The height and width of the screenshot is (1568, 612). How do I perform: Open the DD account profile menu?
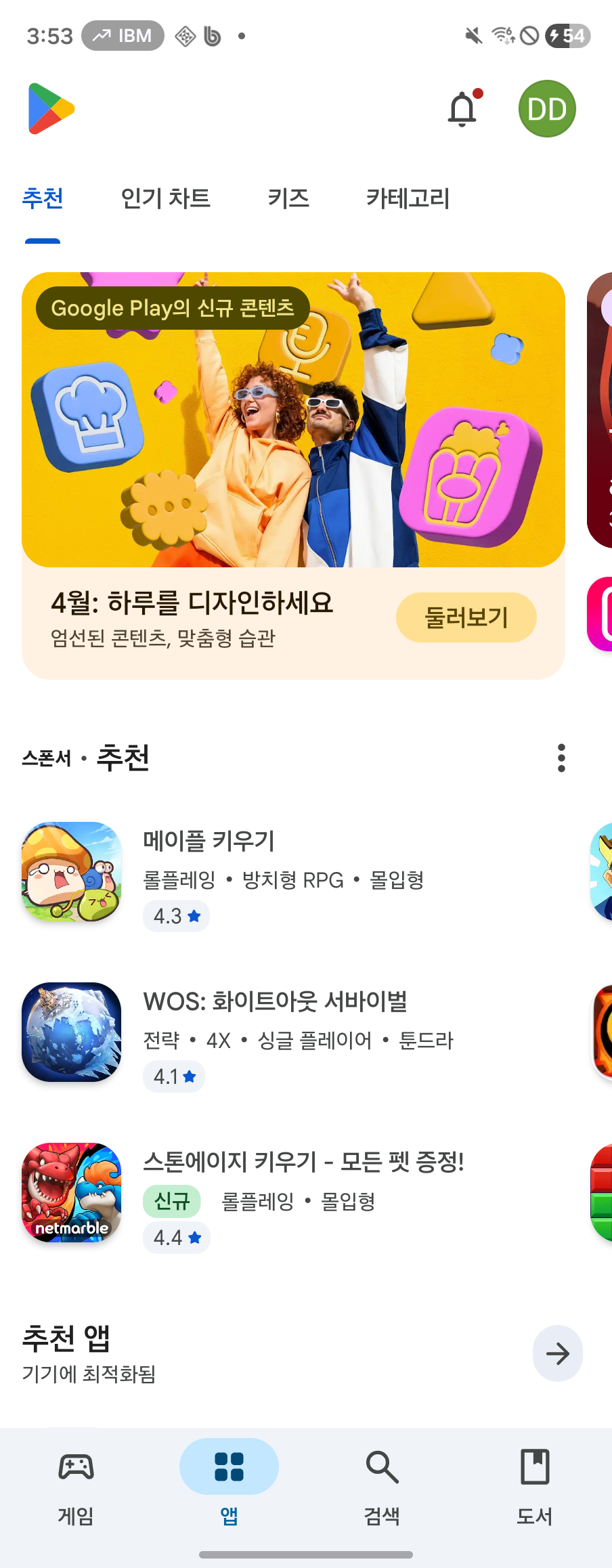tap(547, 109)
